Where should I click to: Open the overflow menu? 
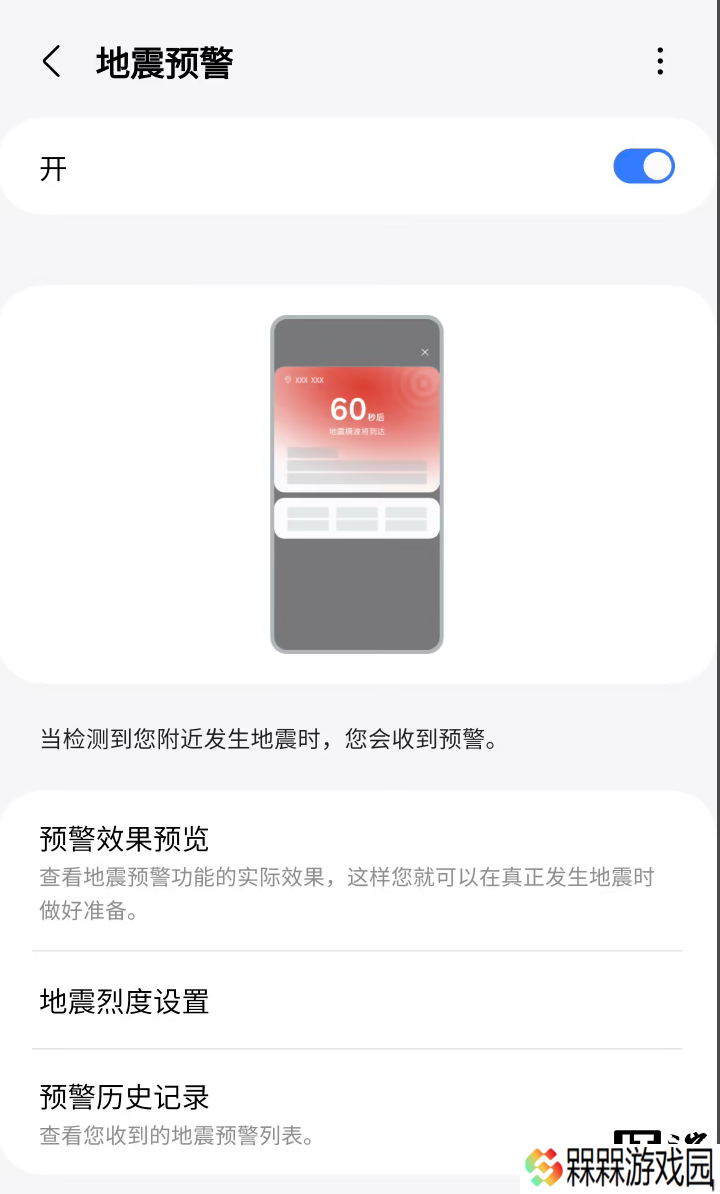point(660,62)
